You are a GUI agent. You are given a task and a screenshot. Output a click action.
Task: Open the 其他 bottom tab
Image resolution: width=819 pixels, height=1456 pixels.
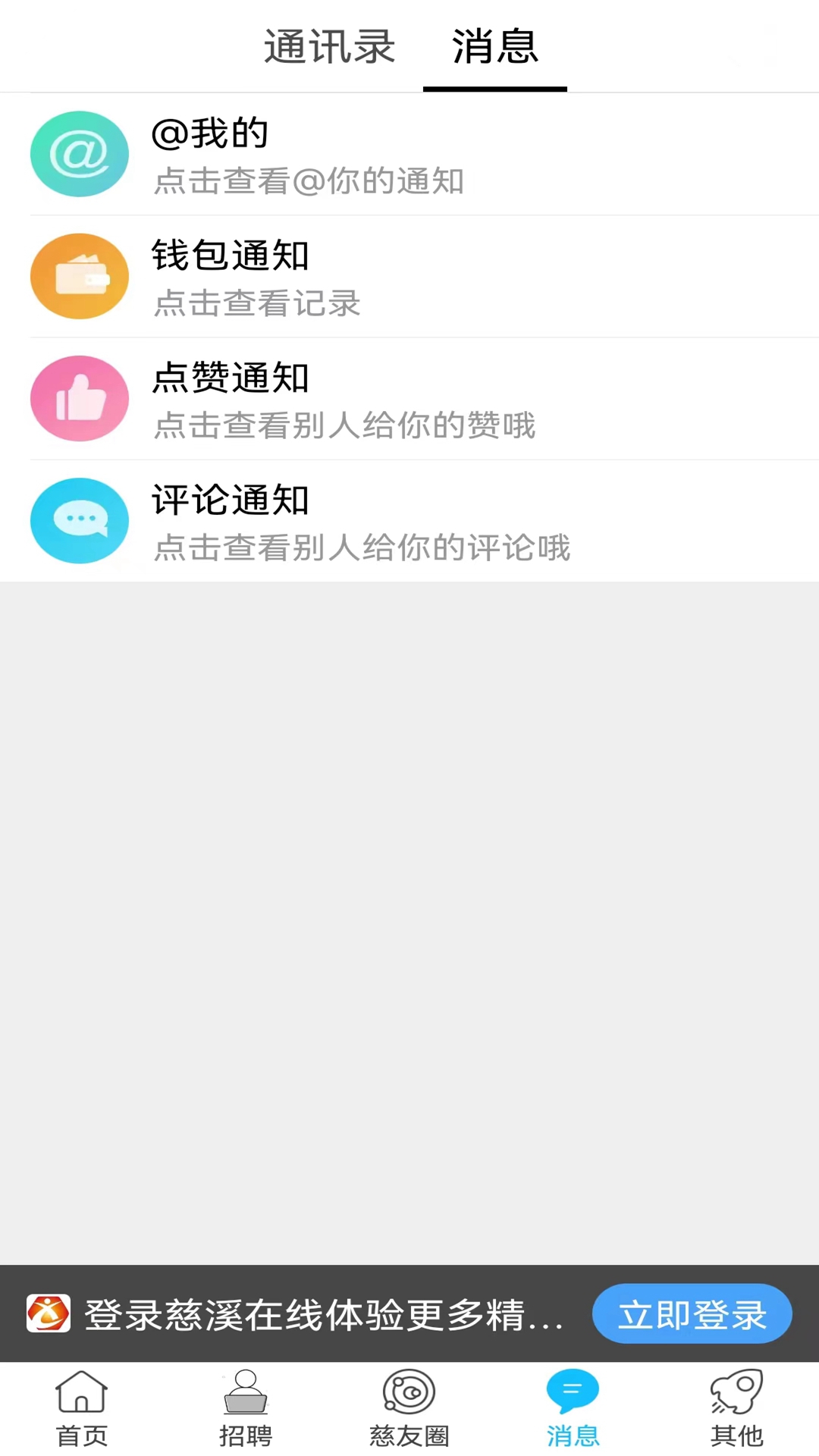click(737, 1408)
